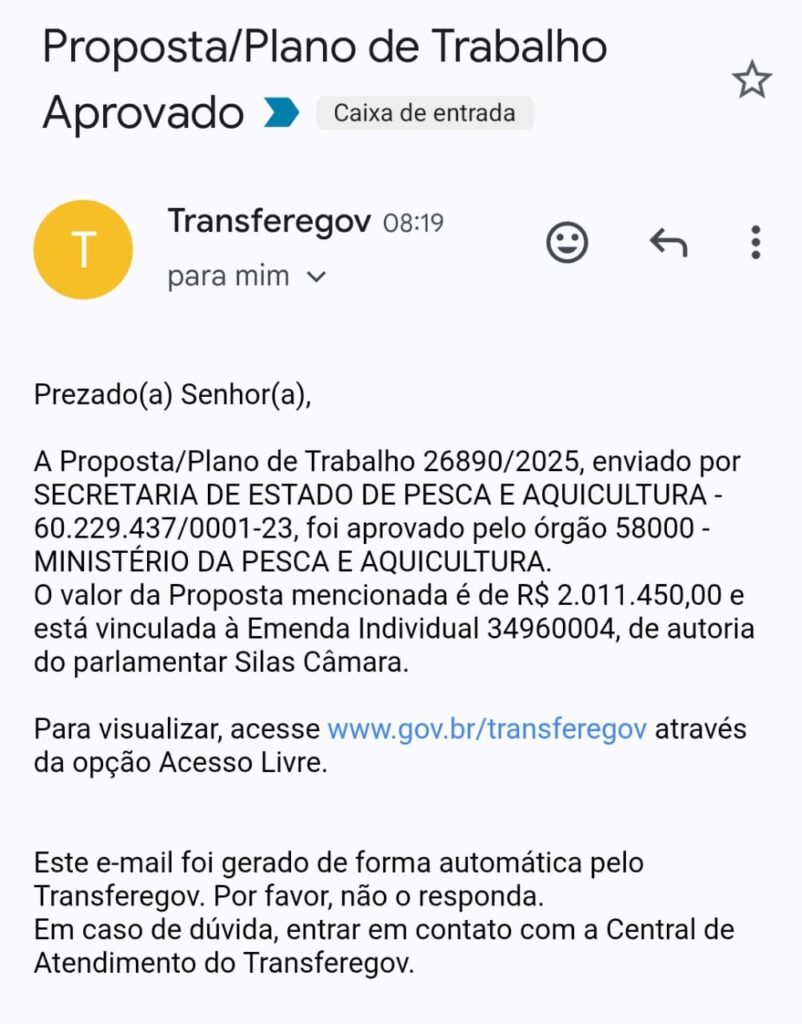The width and height of the screenshot is (802, 1024).
Task: Add an emoji reaction to the email
Action: [567, 242]
